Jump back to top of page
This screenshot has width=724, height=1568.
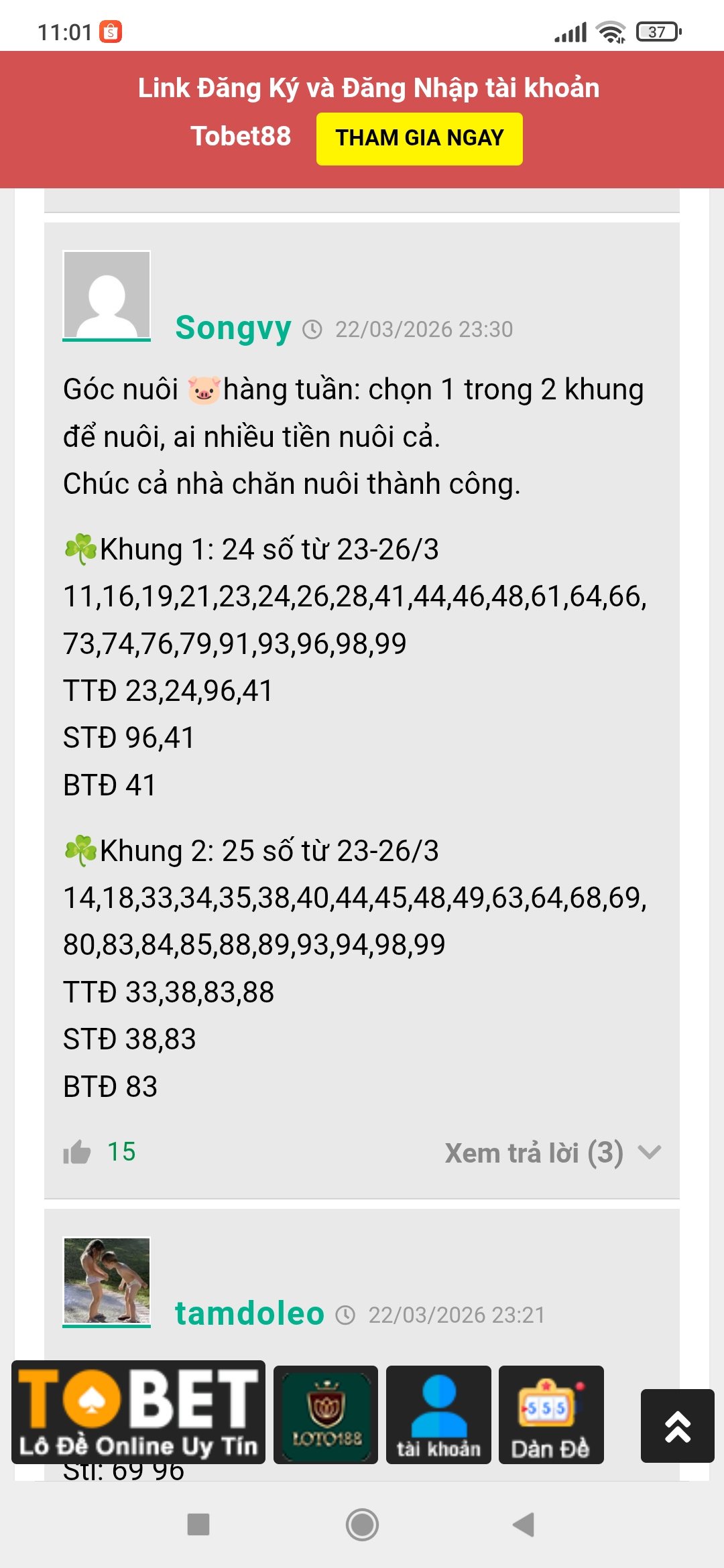(677, 1426)
